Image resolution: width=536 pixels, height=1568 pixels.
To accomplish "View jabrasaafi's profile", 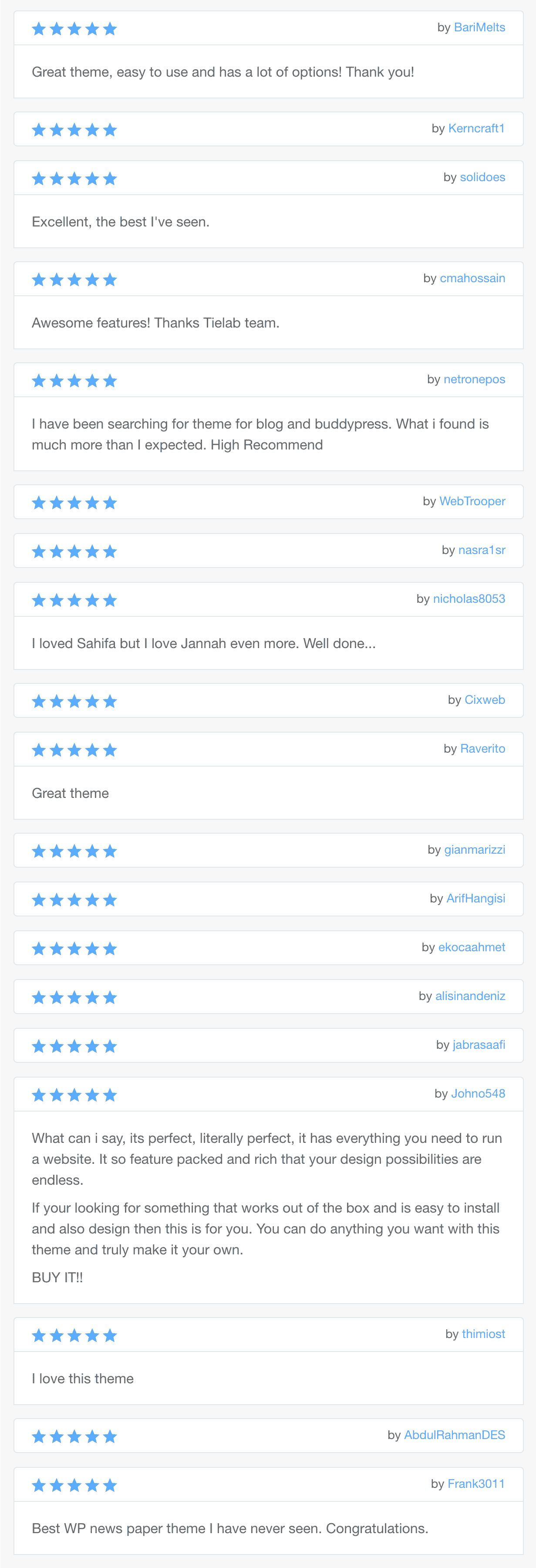I will tap(478, 1044).
